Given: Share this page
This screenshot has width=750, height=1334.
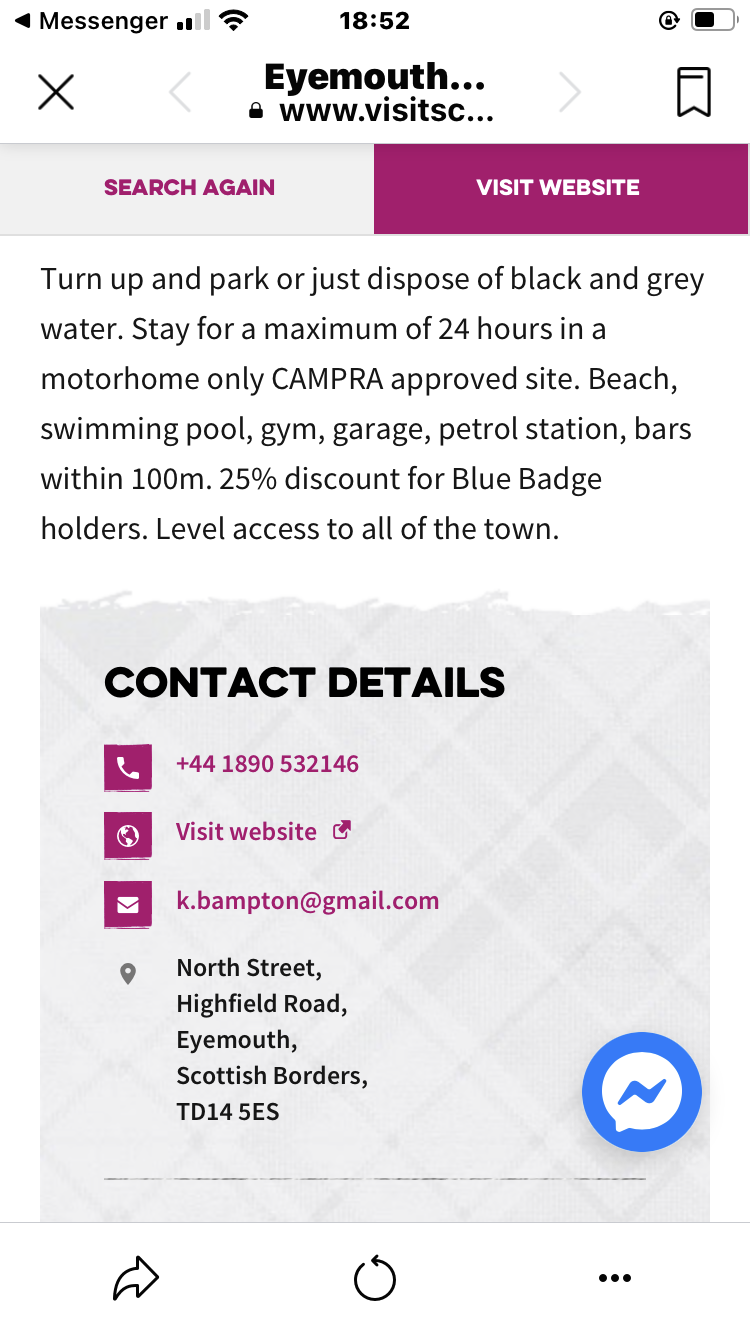Looking at the screenshot, I should [x=135, y=1278].
